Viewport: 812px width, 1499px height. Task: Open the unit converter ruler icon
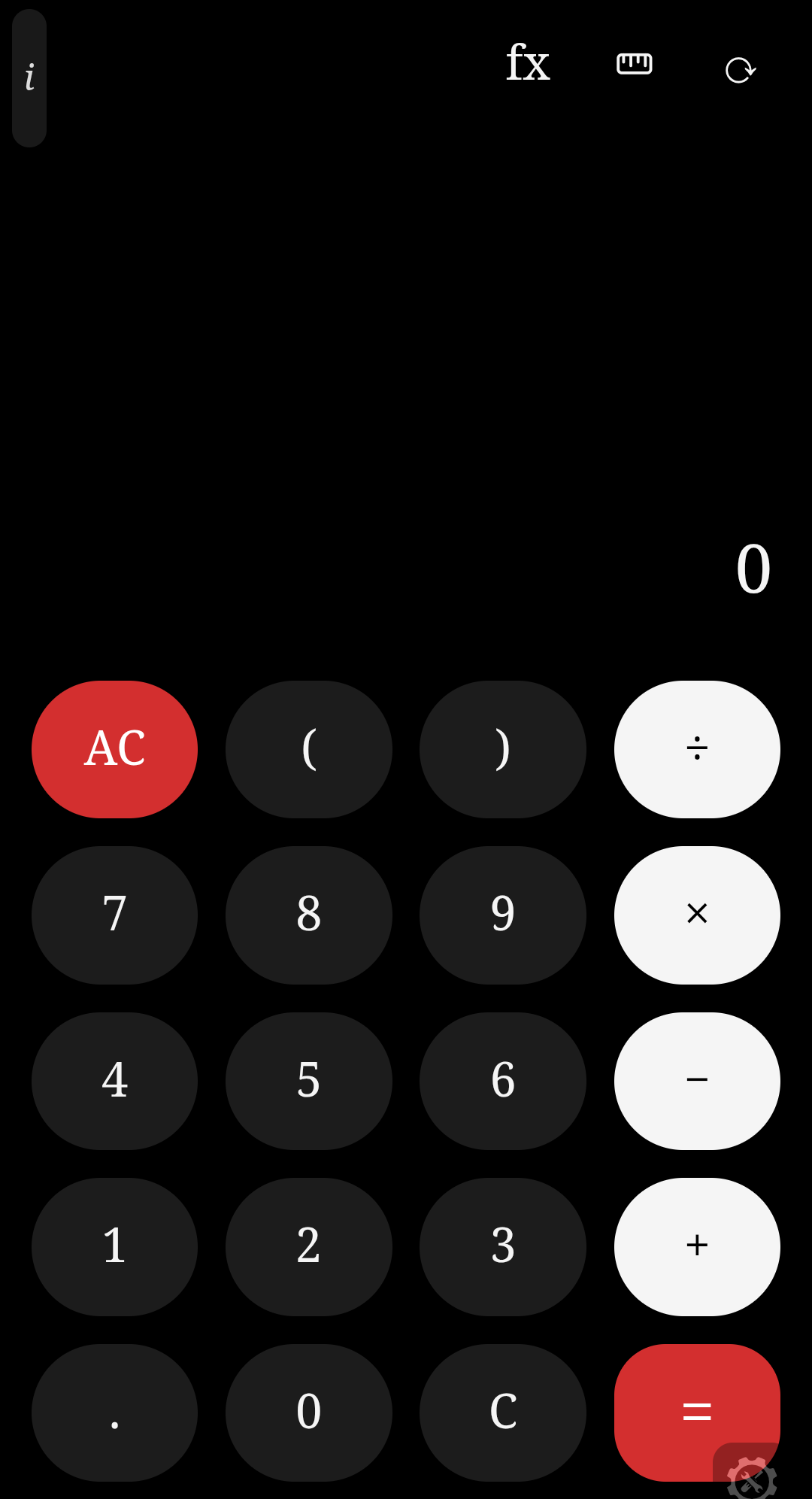[634, 64]
